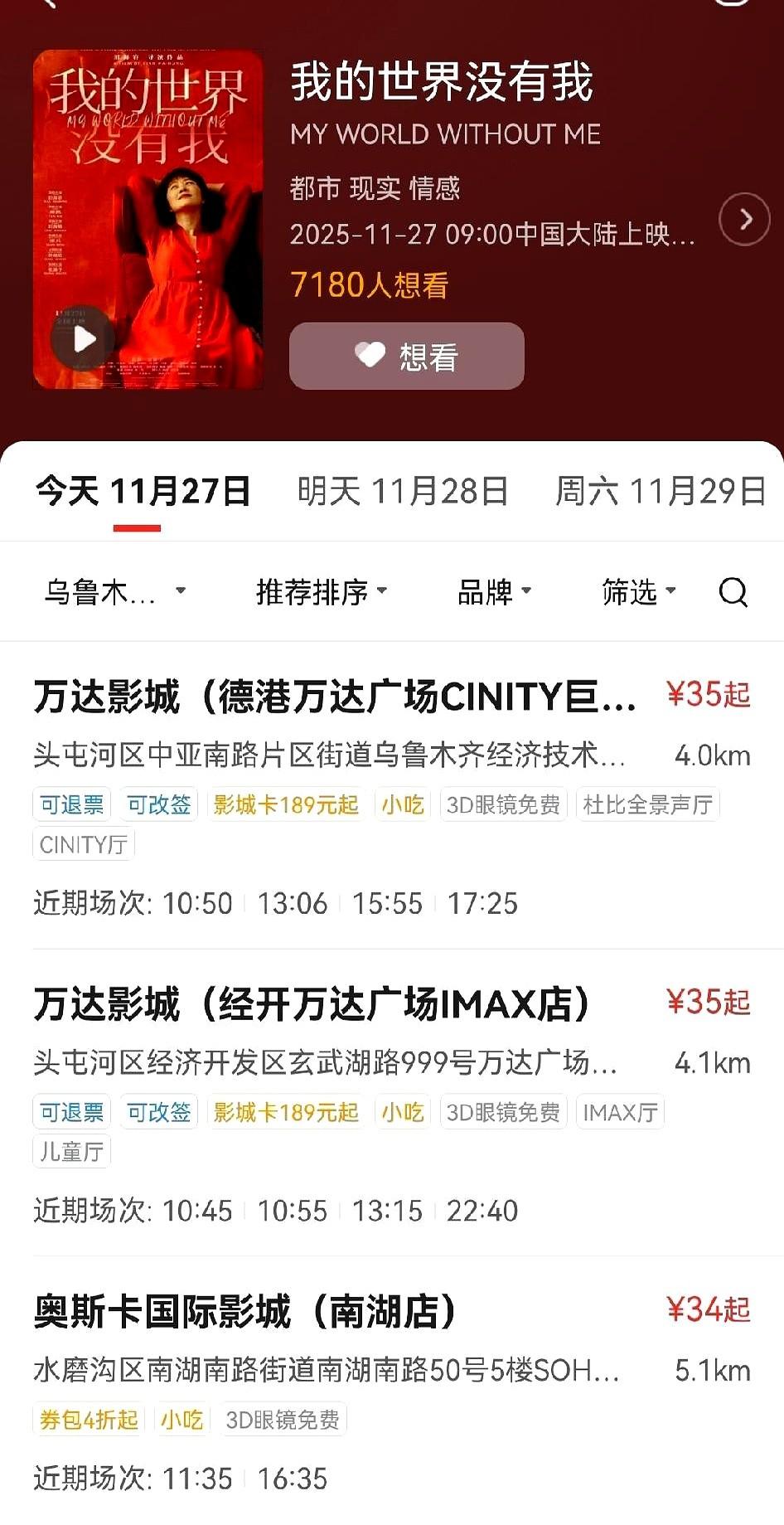Select the 10:50 showtime at 万达影城 CINITY
Screen dimensions: 784x1525
[197, 904]
